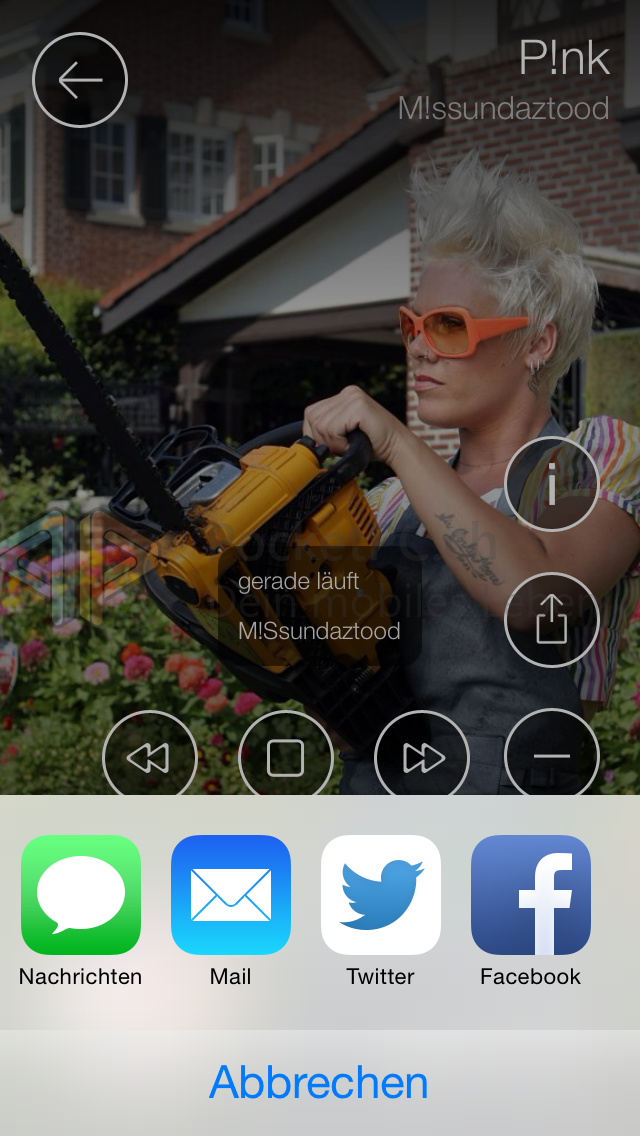
Task: Rewind to the previous track
Action: click(x=150, y=757)
